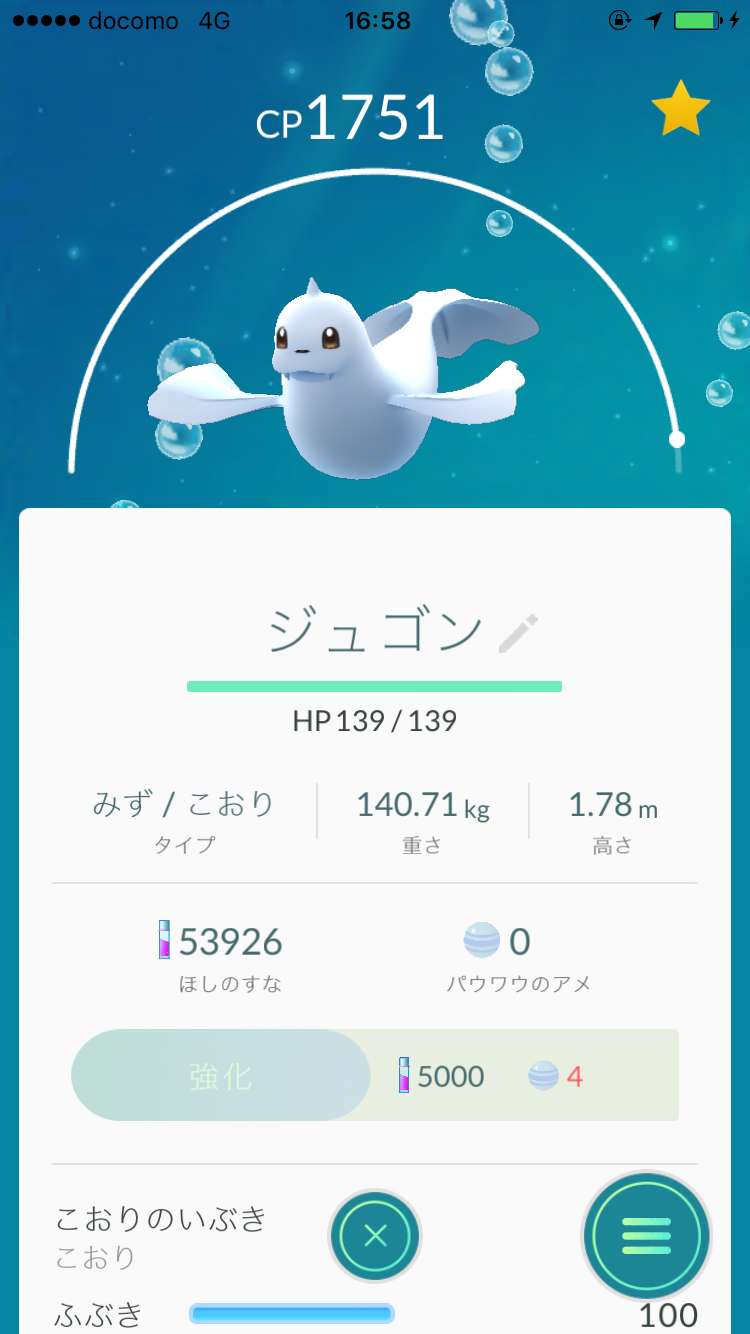Open the green hamburger menu button
Screen dimensions: 750x1334
click(x=646, y=1236)
